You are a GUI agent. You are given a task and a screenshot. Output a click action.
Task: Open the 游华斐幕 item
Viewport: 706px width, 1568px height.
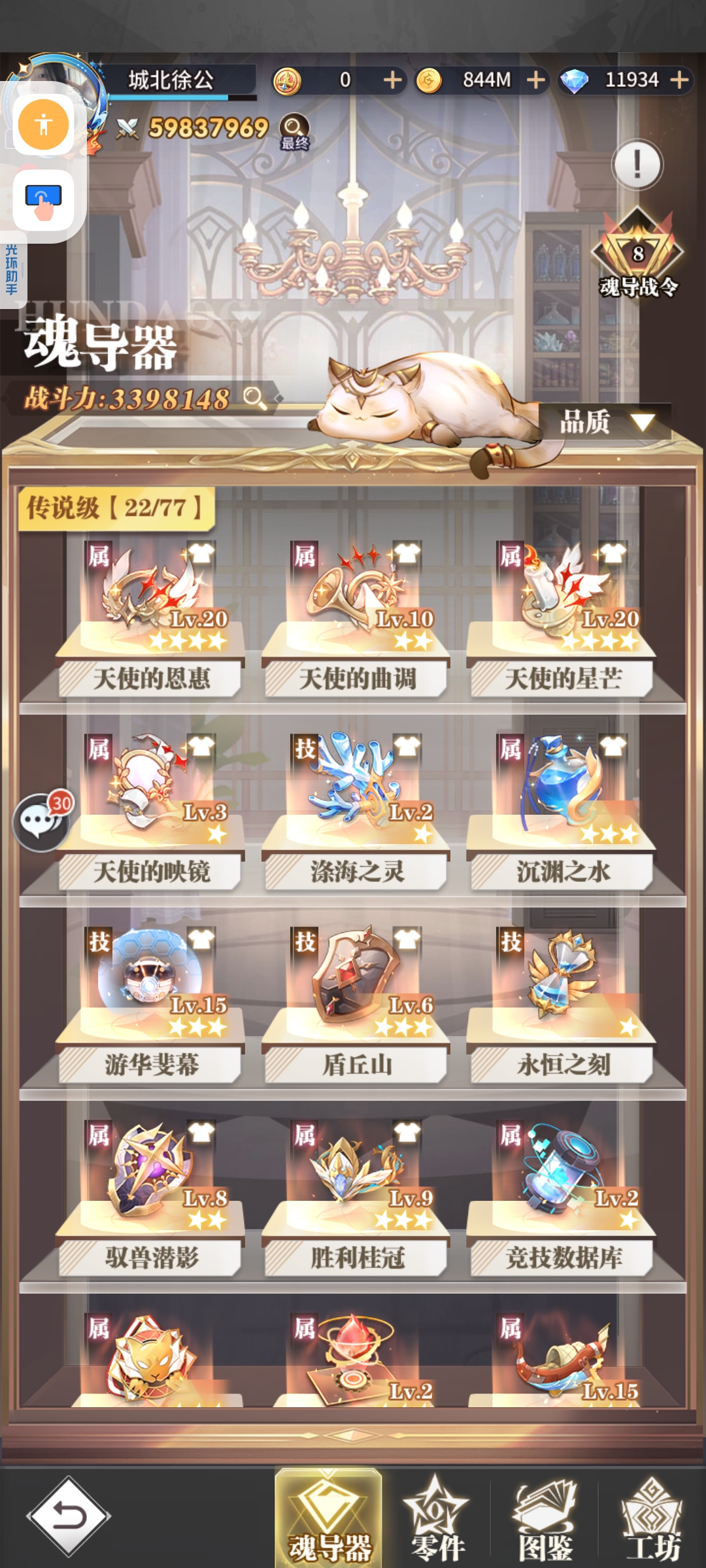[152, 987]
